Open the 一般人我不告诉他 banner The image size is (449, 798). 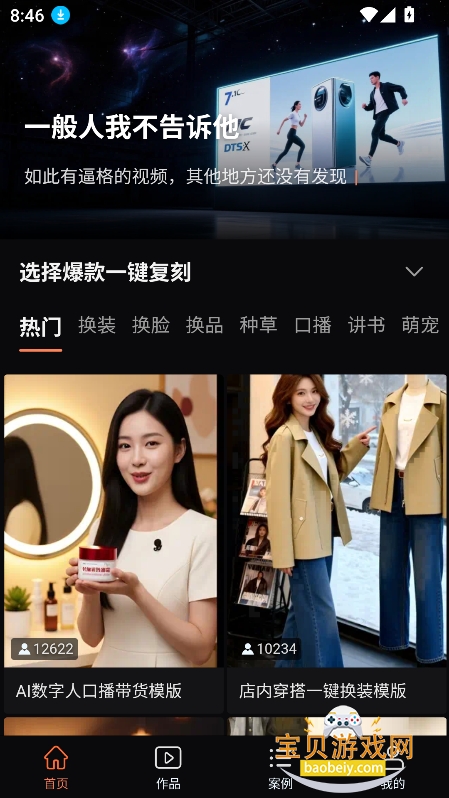click(224, 120)
